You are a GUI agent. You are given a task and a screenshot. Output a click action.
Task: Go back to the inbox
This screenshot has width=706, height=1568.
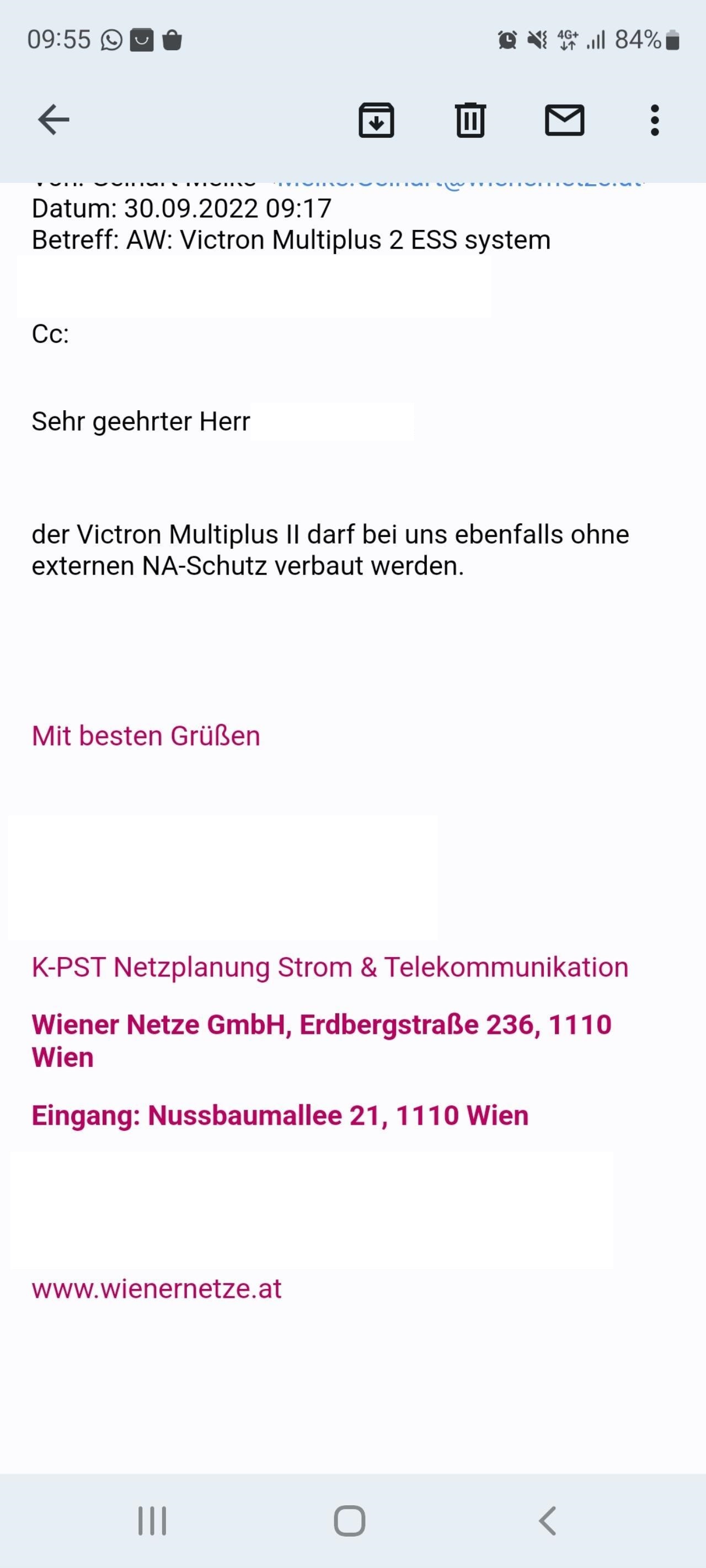pyautogui.click(x=54, y=119)
